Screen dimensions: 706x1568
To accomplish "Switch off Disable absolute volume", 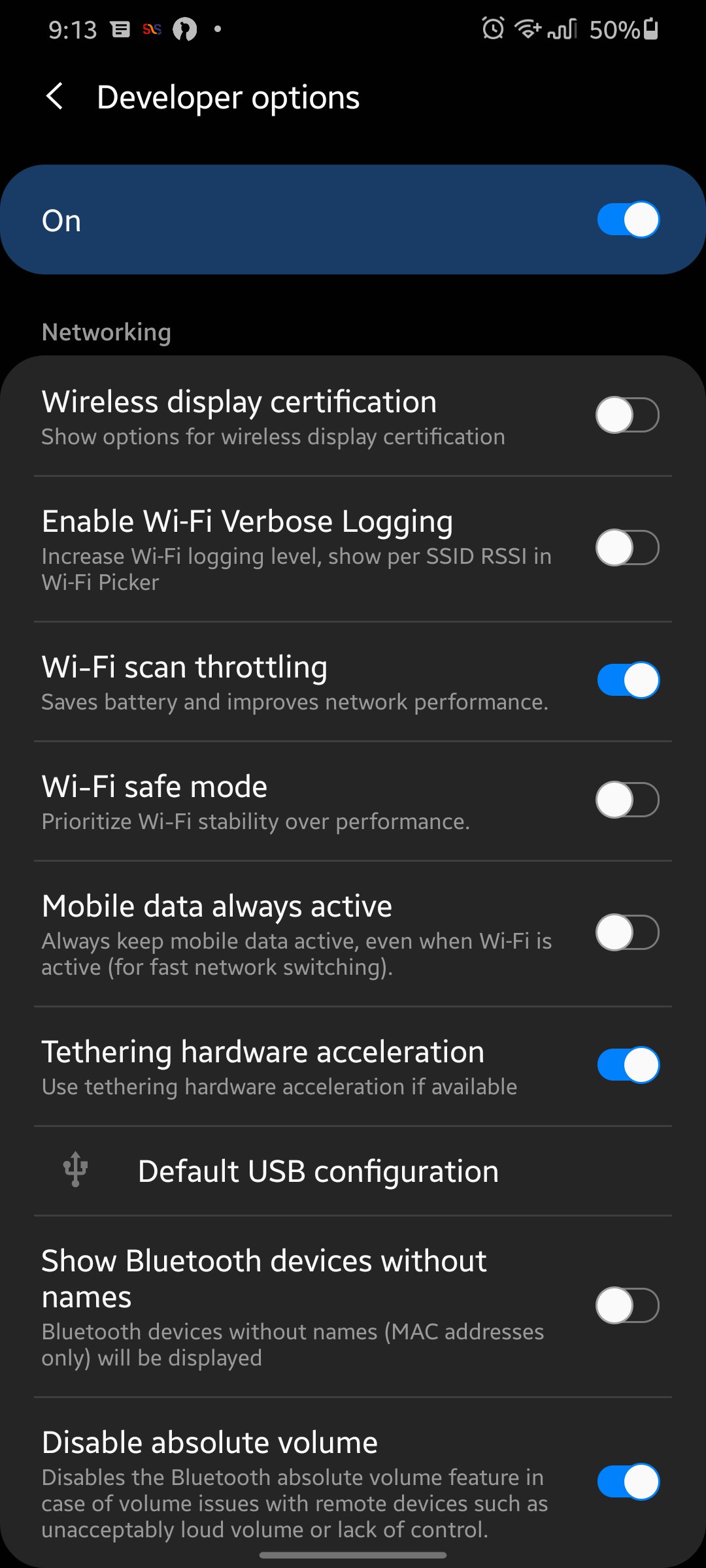I will point(628,1482).
